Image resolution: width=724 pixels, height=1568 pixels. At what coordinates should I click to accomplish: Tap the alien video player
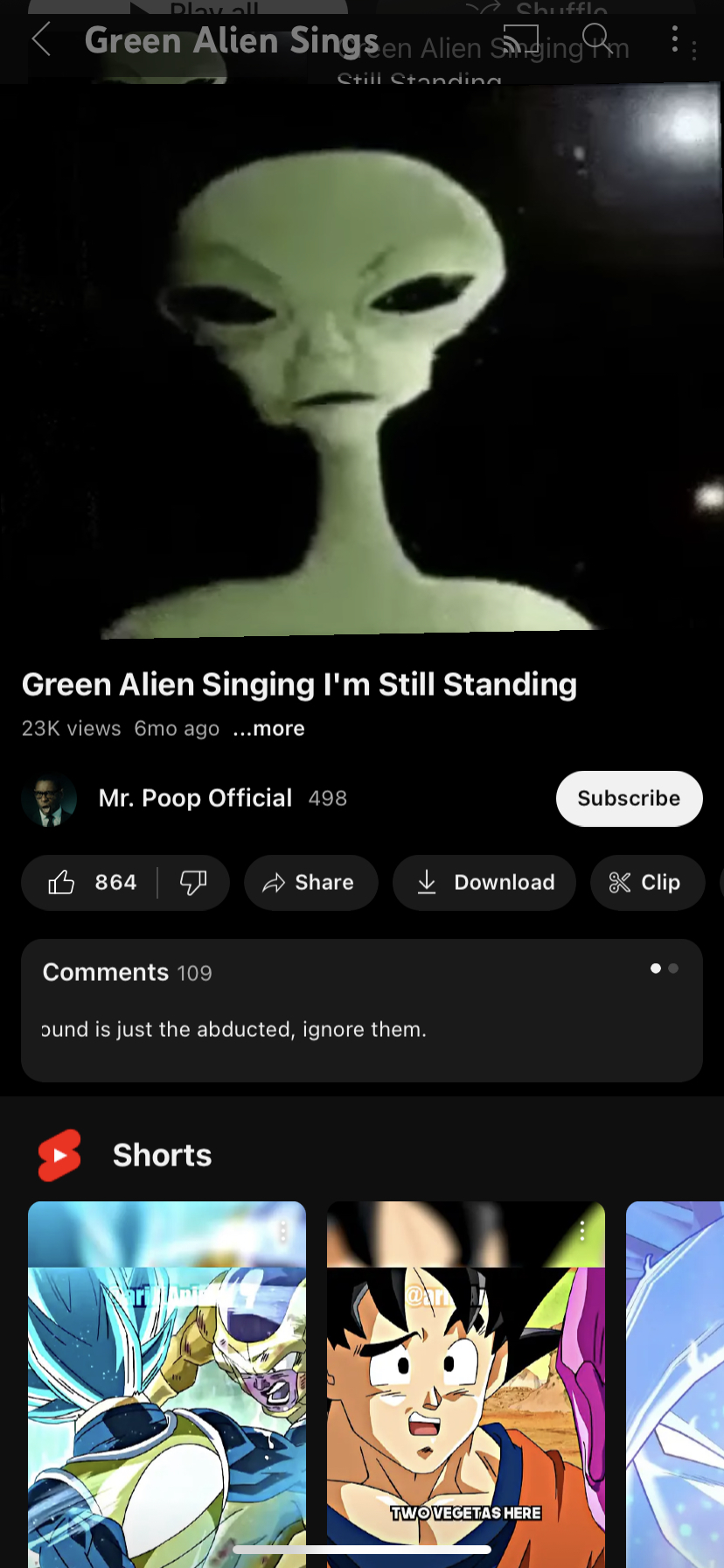tap(361, 360)
